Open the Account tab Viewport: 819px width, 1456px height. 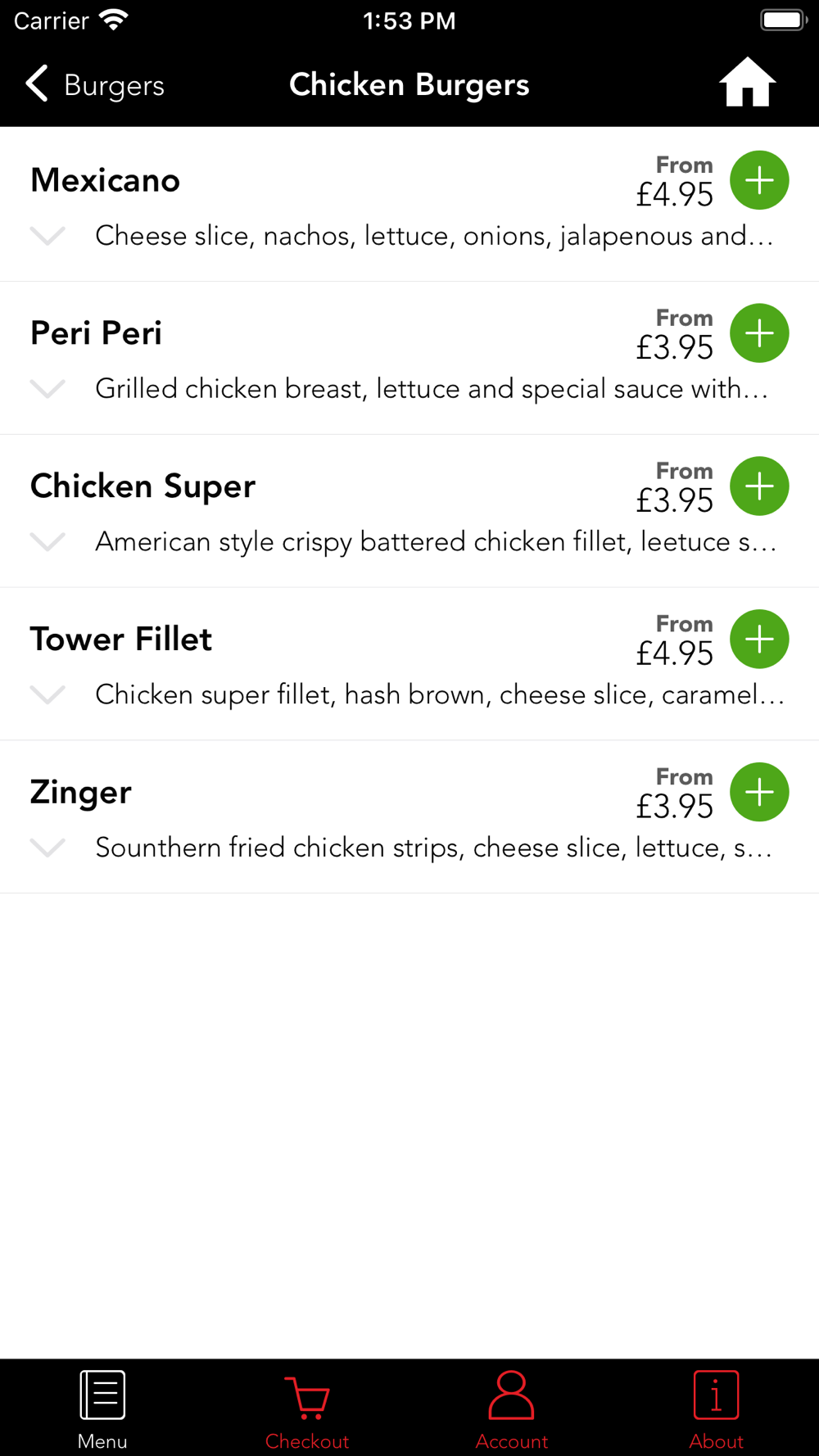point(512,1409)
